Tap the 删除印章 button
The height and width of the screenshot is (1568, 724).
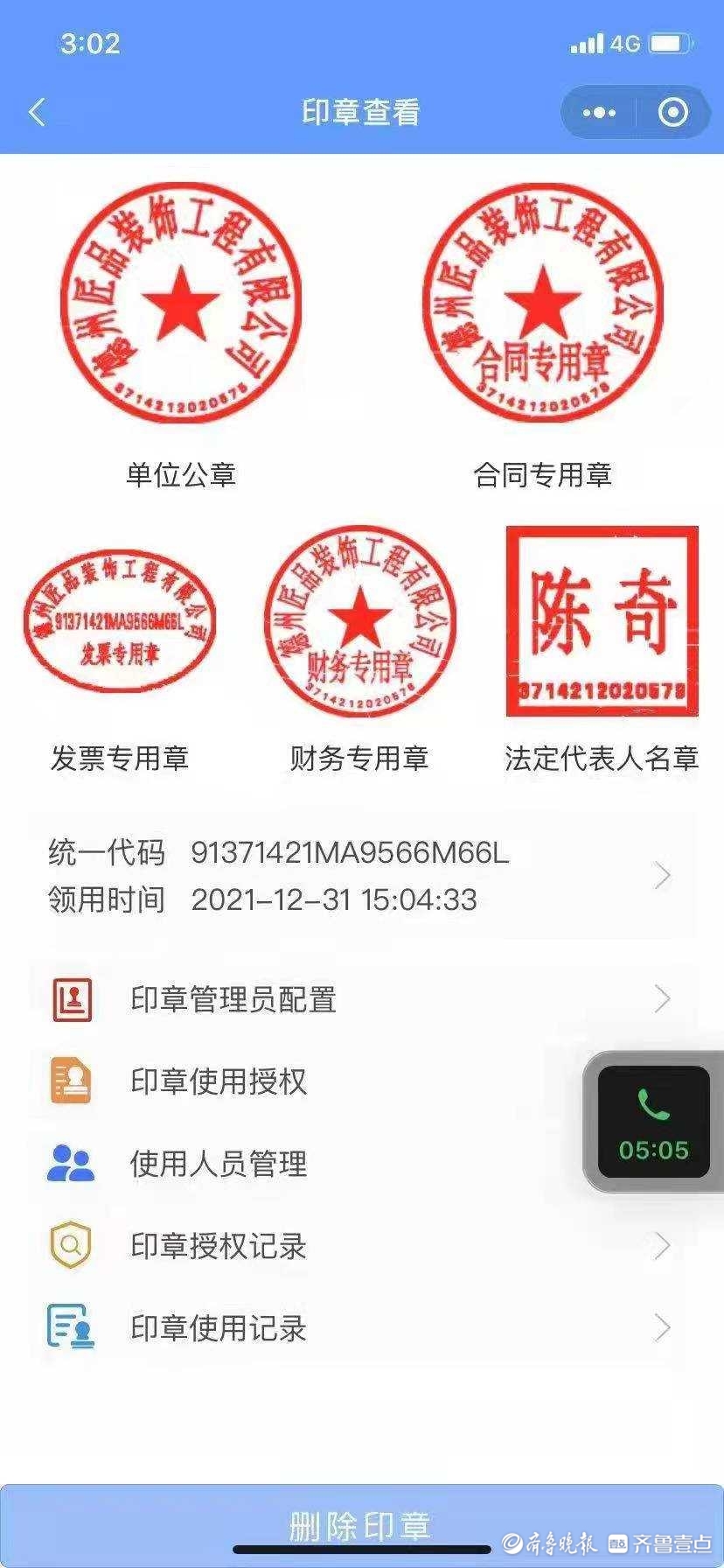pyautogui.click(x=360, y=1524)
